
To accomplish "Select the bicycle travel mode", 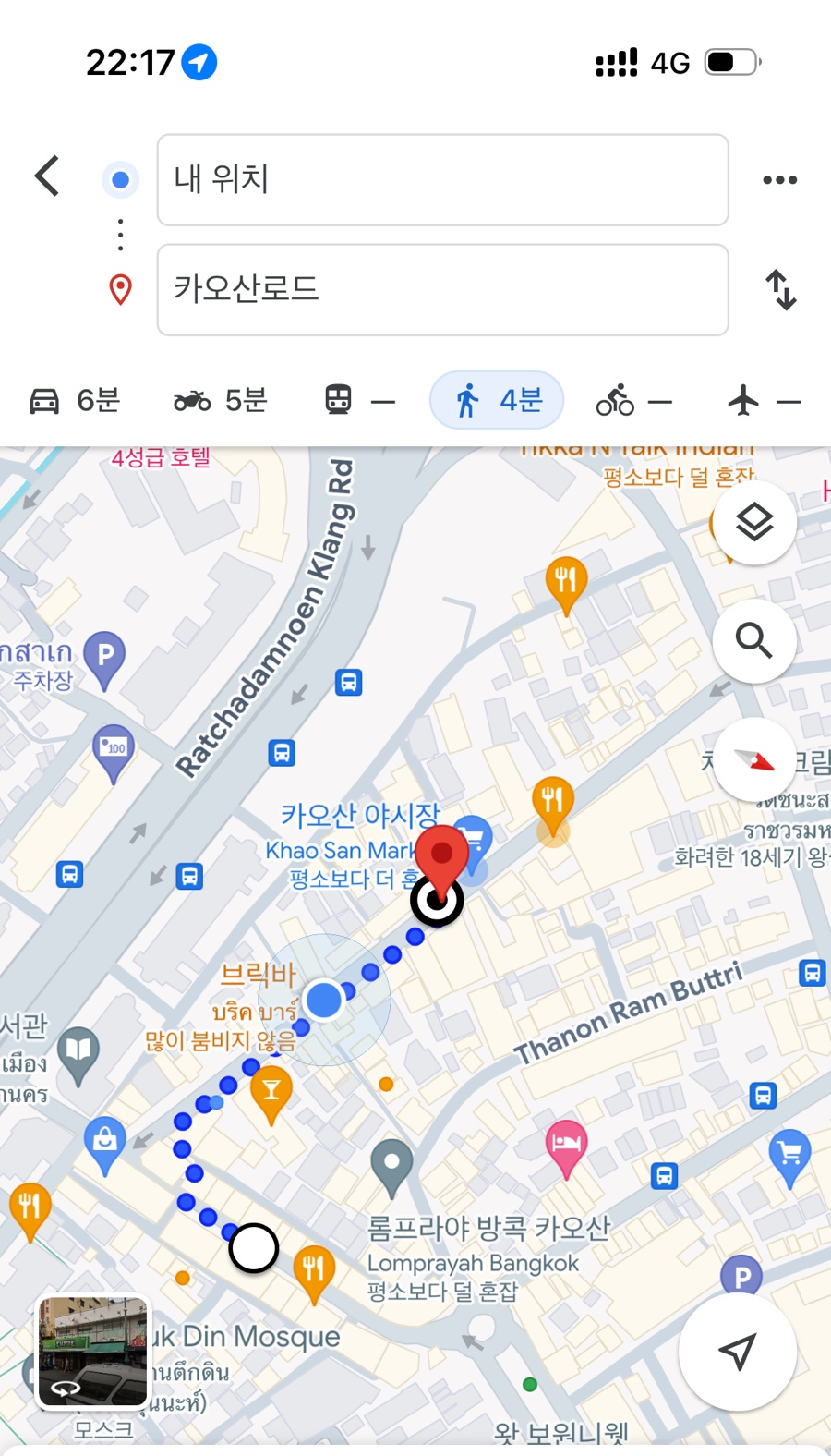I will pyautogui.click(x=633, y=401).
